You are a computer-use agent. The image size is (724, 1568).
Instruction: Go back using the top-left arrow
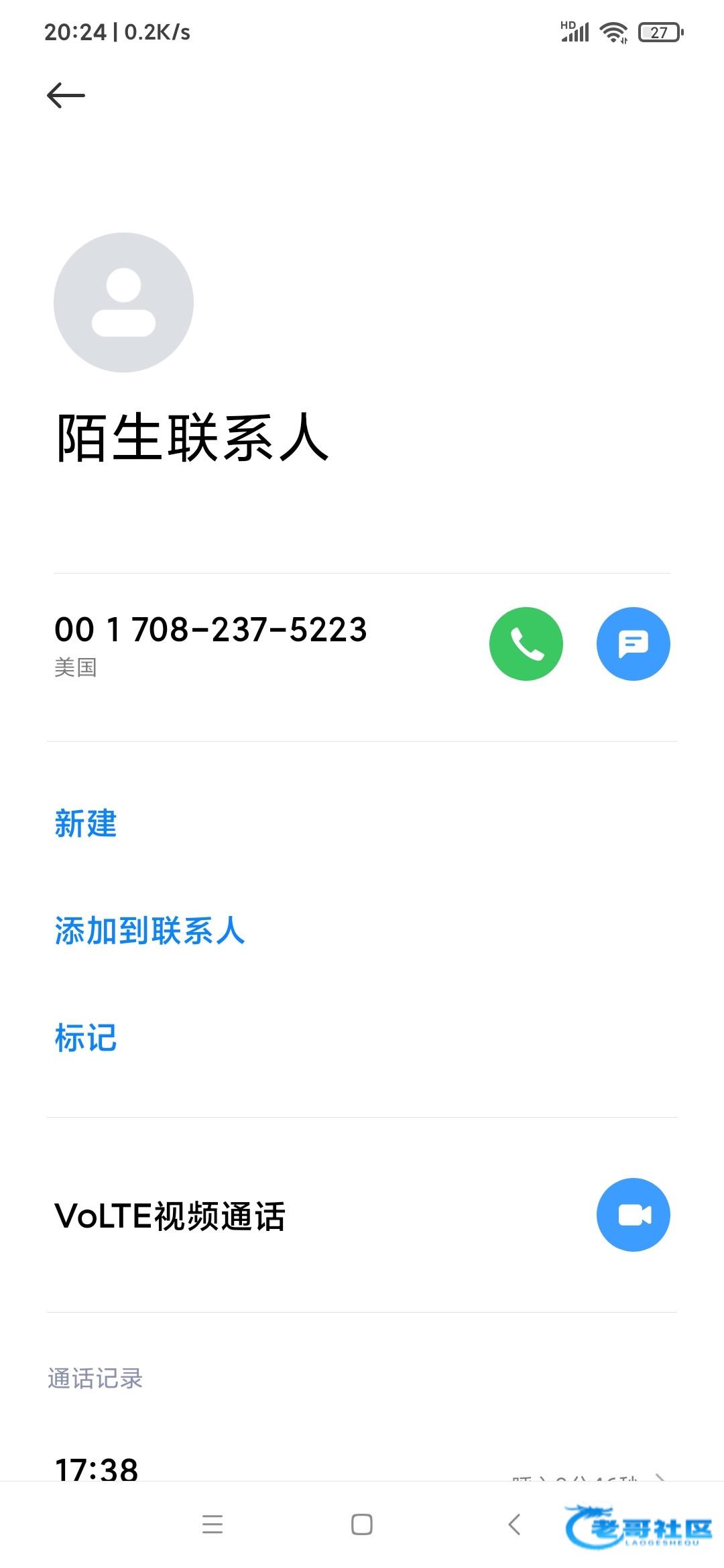66,96
